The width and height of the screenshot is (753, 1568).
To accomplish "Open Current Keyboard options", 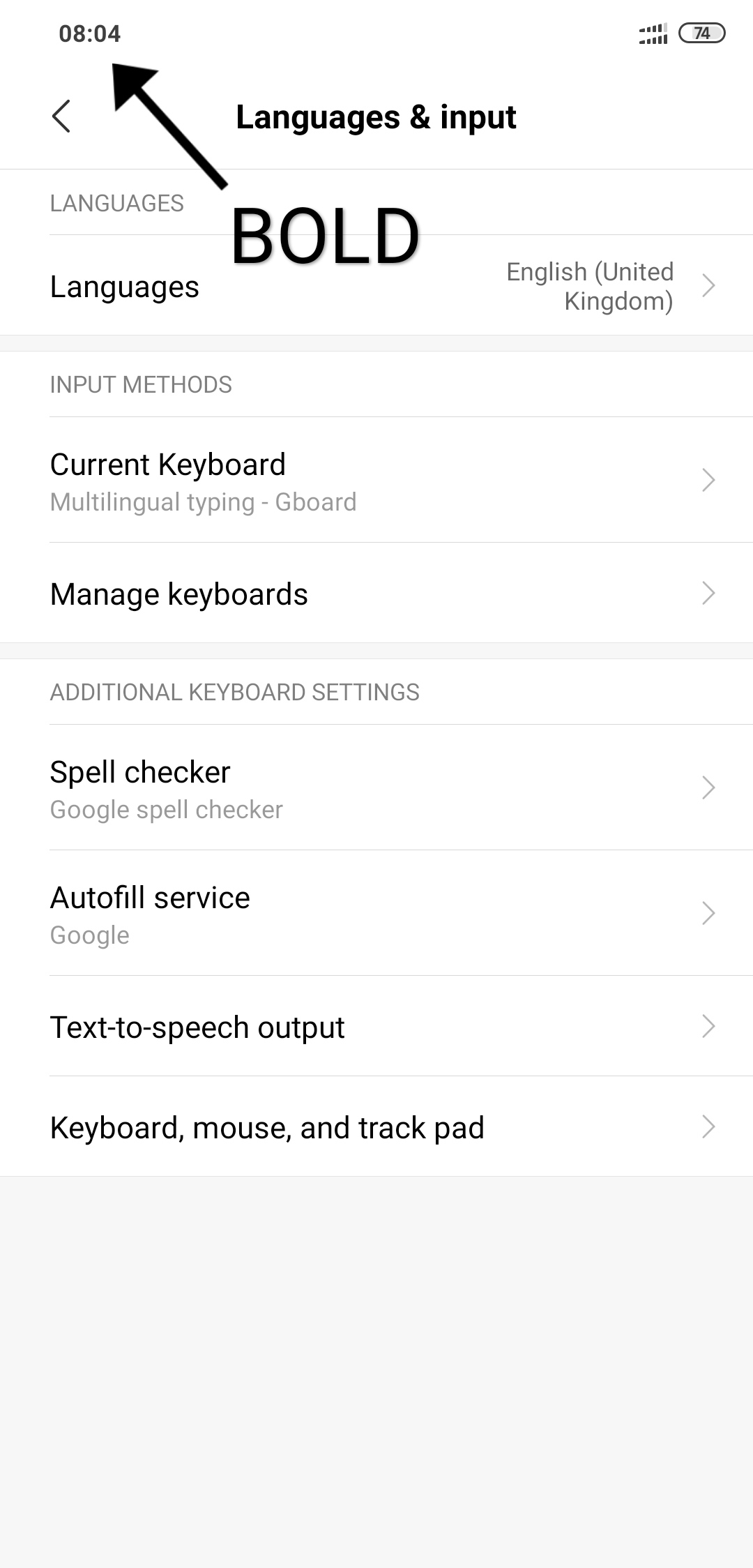I will coord(376,480).
